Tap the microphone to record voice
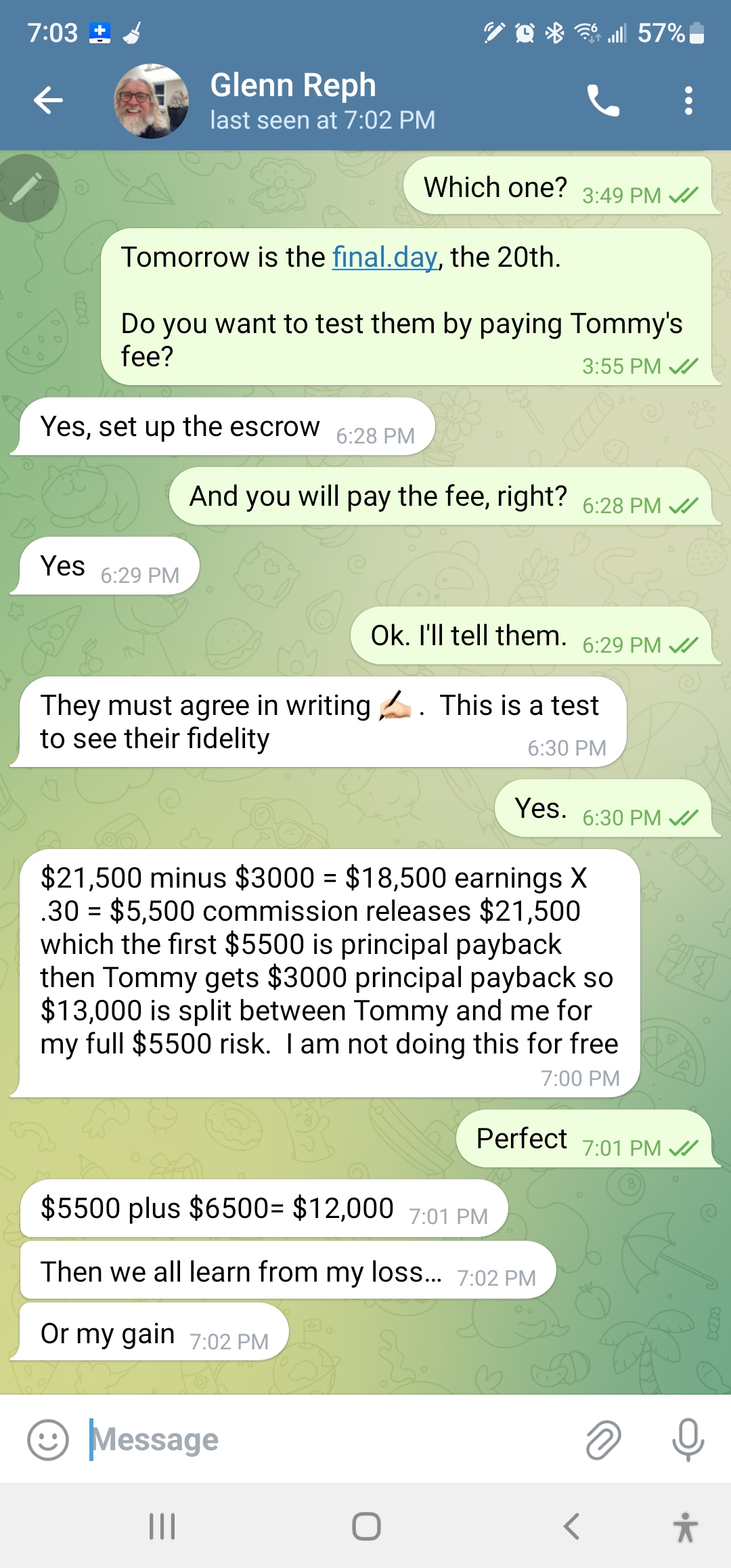This screenshot has width=731, height=1568. coord(688,1439)
